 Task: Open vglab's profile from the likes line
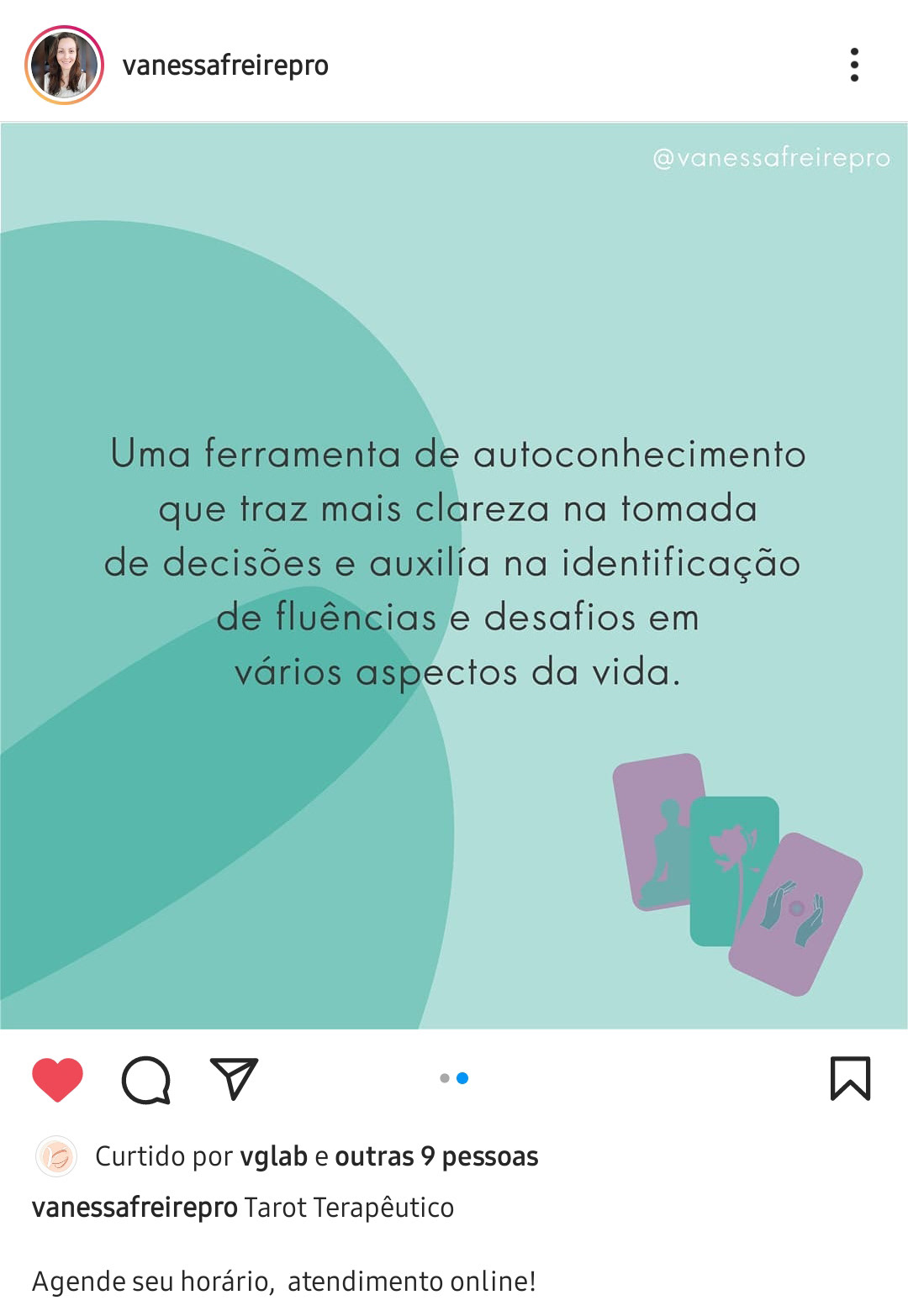pos(273,1156)
